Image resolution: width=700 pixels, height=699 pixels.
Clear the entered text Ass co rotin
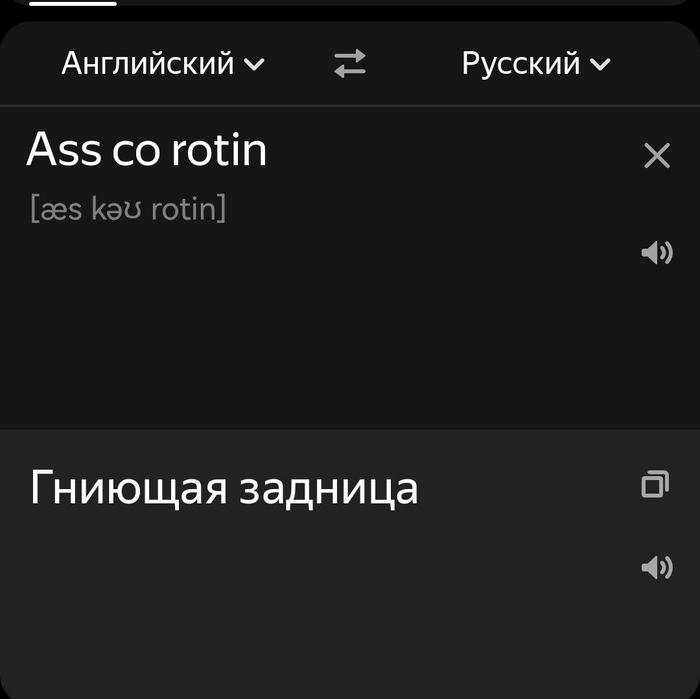pyautogui.click(x=656, y=155)
